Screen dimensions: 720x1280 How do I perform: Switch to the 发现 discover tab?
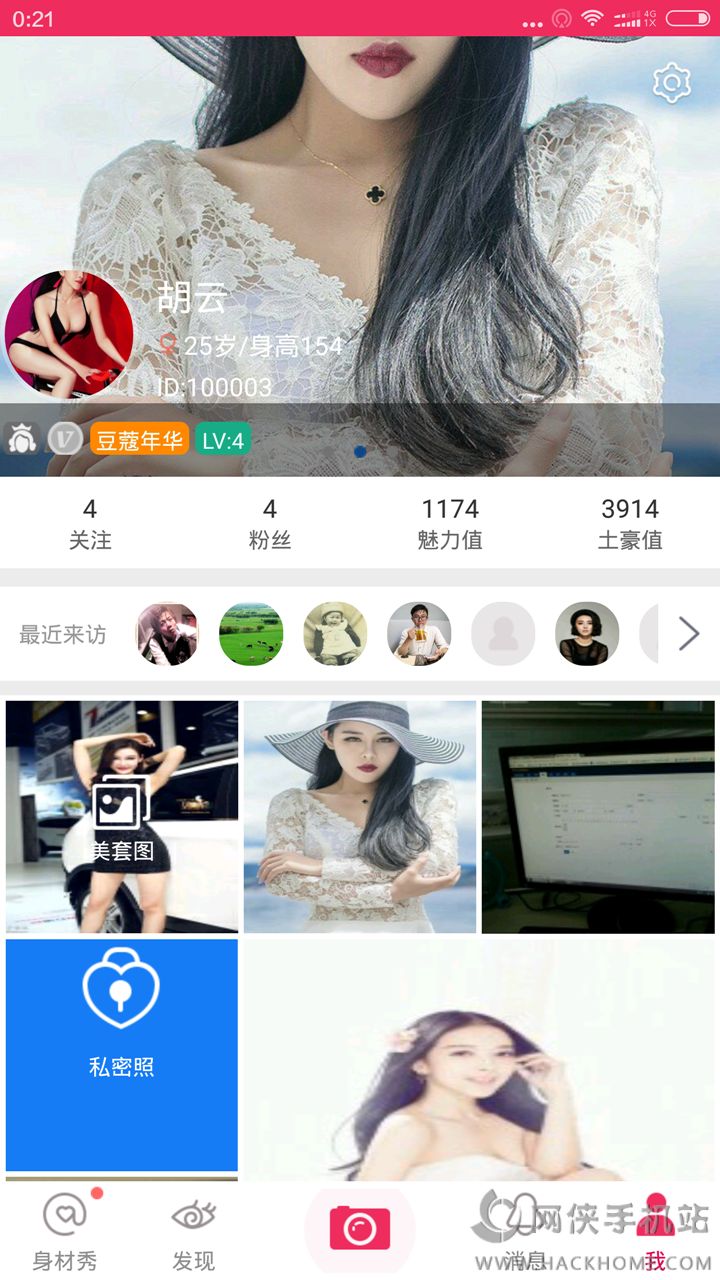click(194, 1232)
